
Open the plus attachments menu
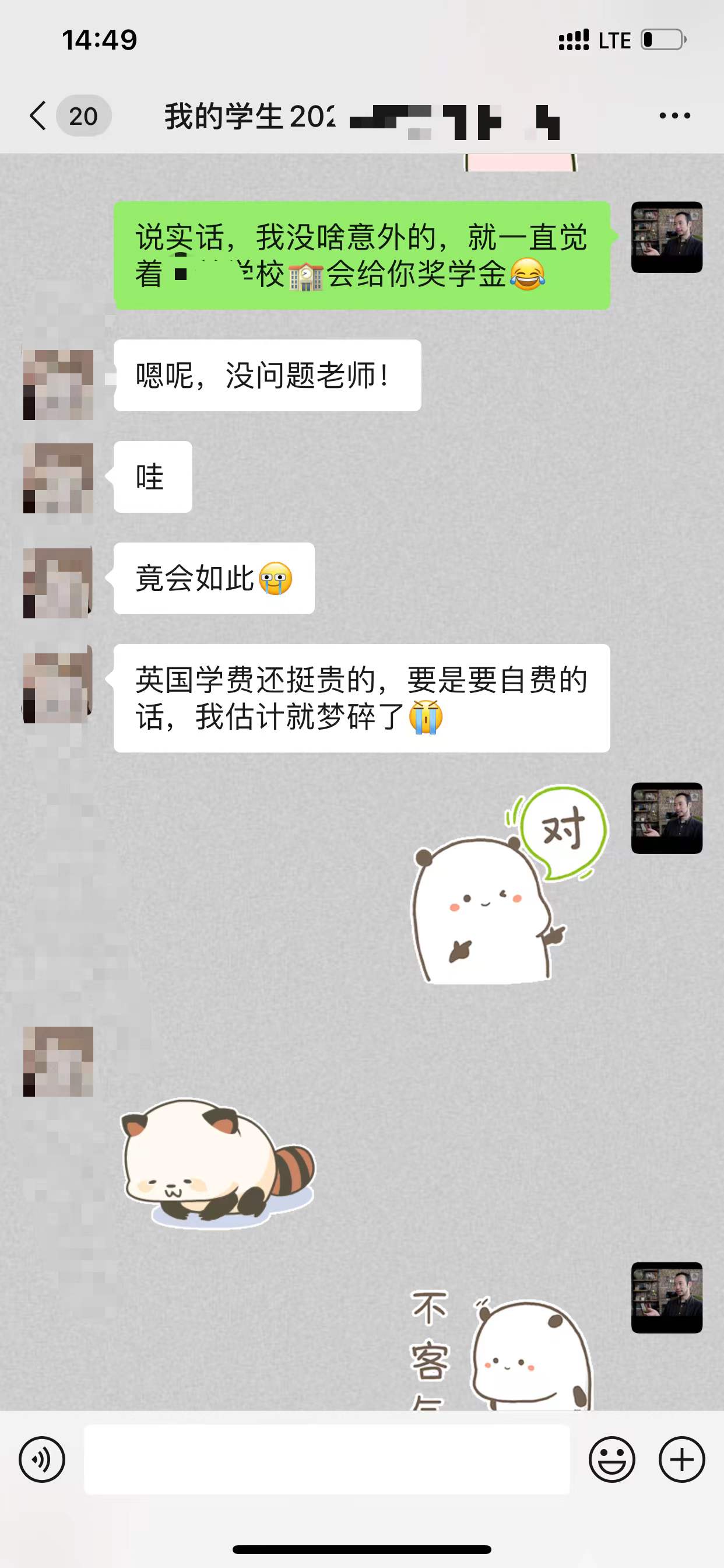681,1459
